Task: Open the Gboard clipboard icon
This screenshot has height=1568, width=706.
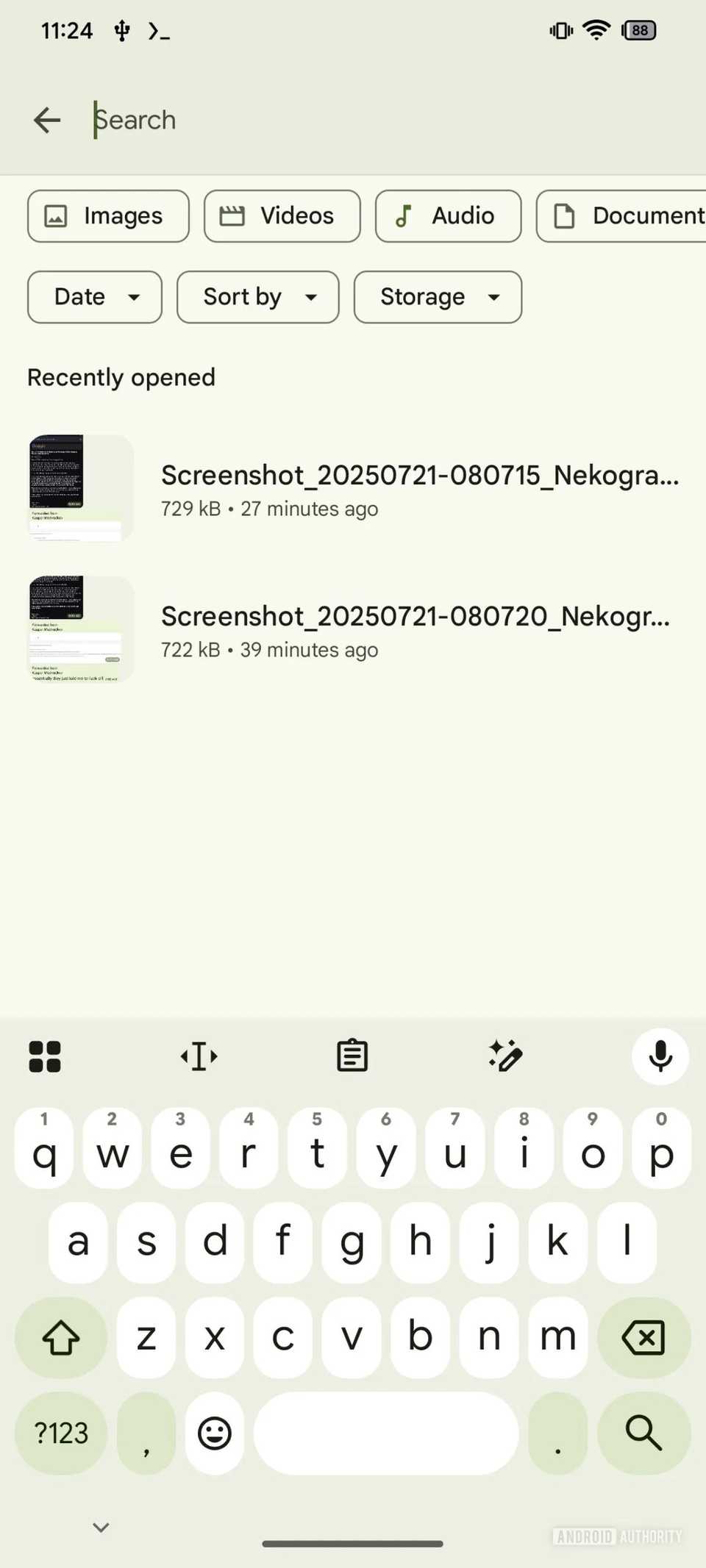Action: coord(352,1056)
